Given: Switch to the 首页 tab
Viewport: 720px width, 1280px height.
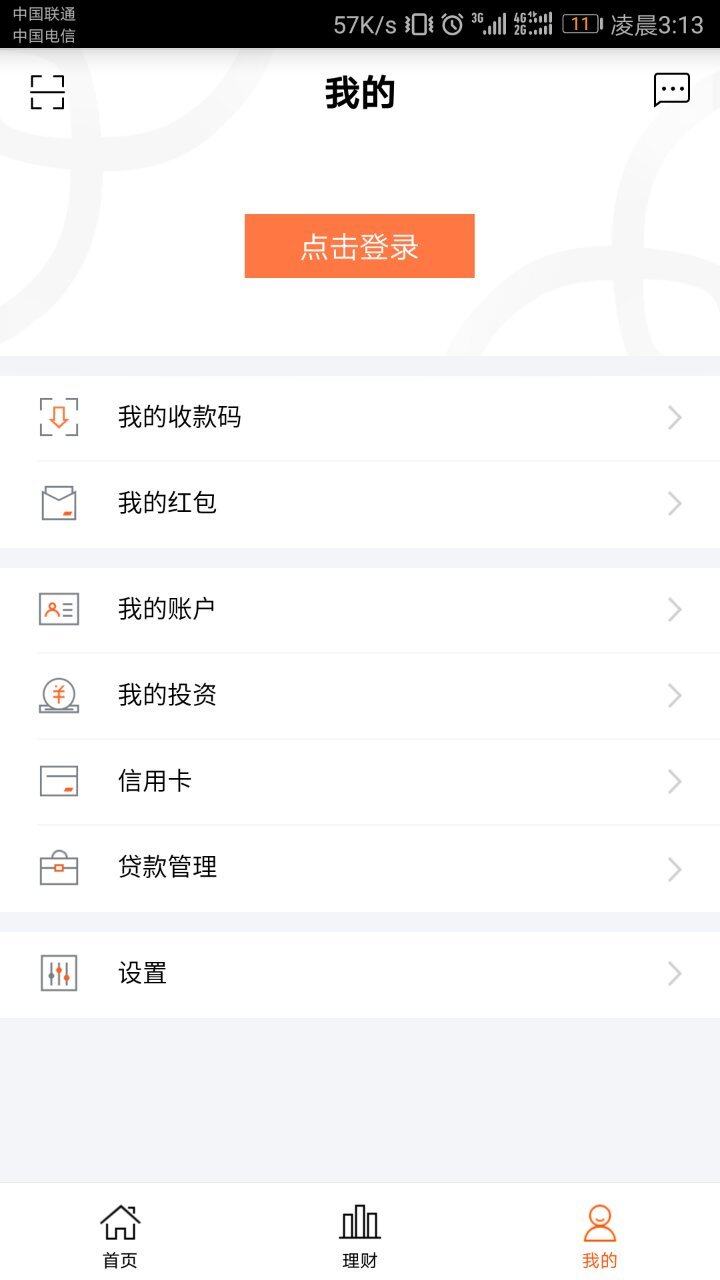Looking at the screenshot, I should point(120,1236).
